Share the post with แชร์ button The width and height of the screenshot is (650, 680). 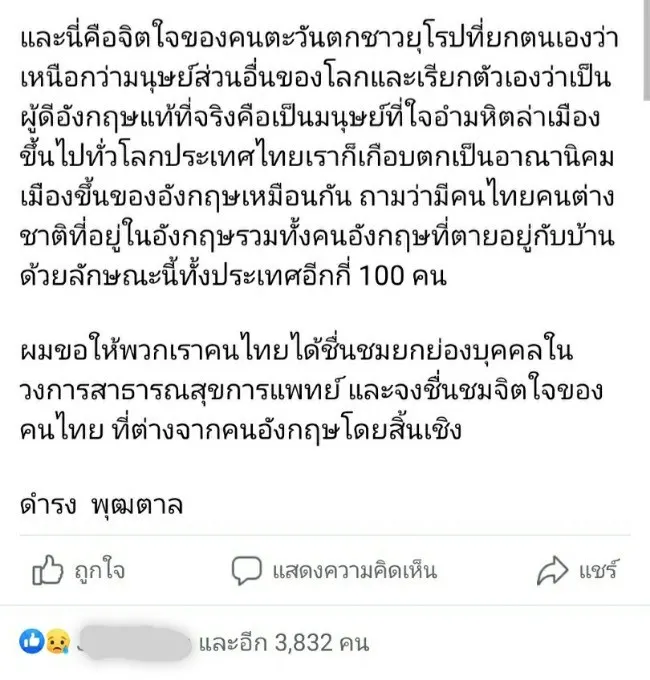[576, 571]
